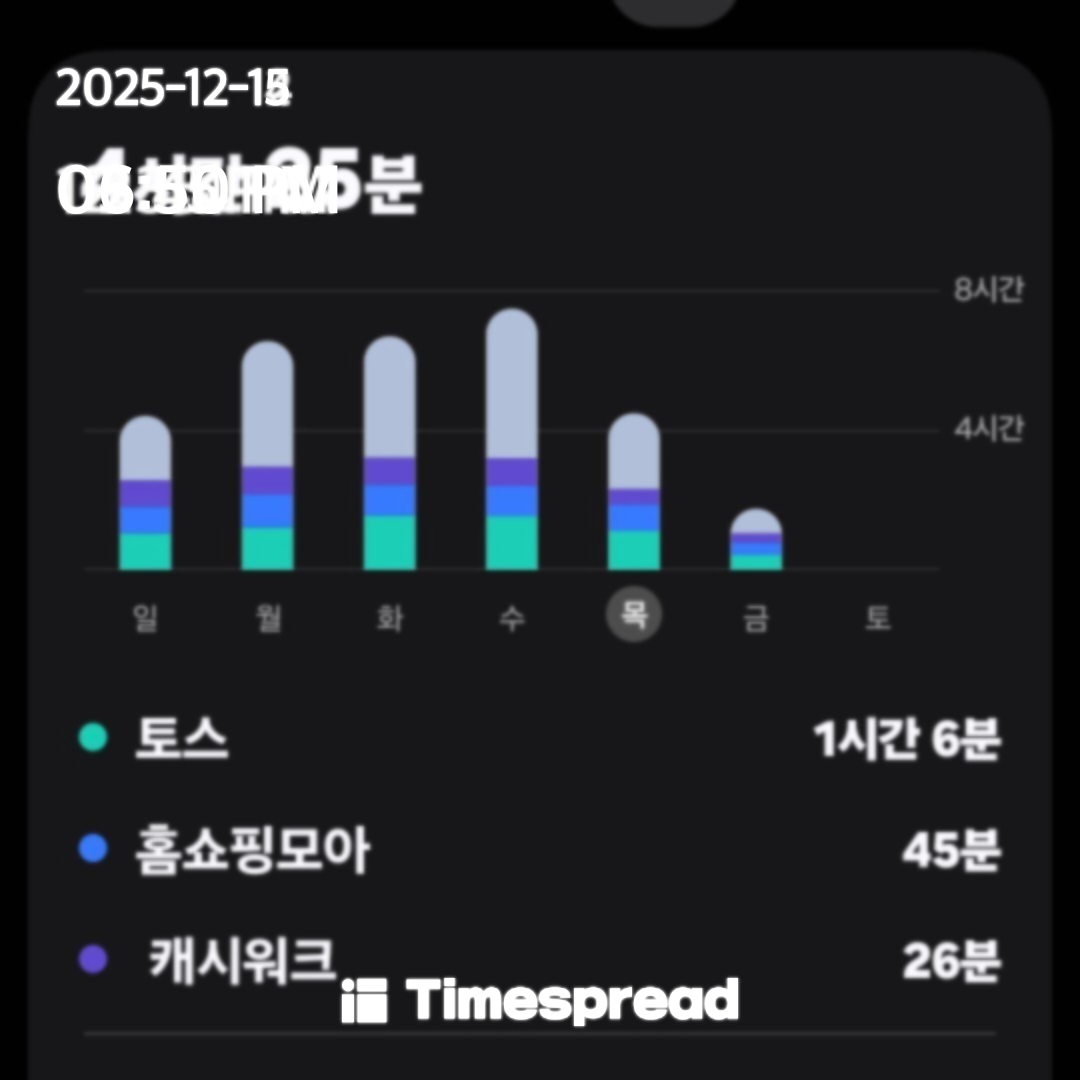This screenshot has width=1080, height=1080.
Task: Choose Saturday (토) in the chart
Action: tap(878, 618)
